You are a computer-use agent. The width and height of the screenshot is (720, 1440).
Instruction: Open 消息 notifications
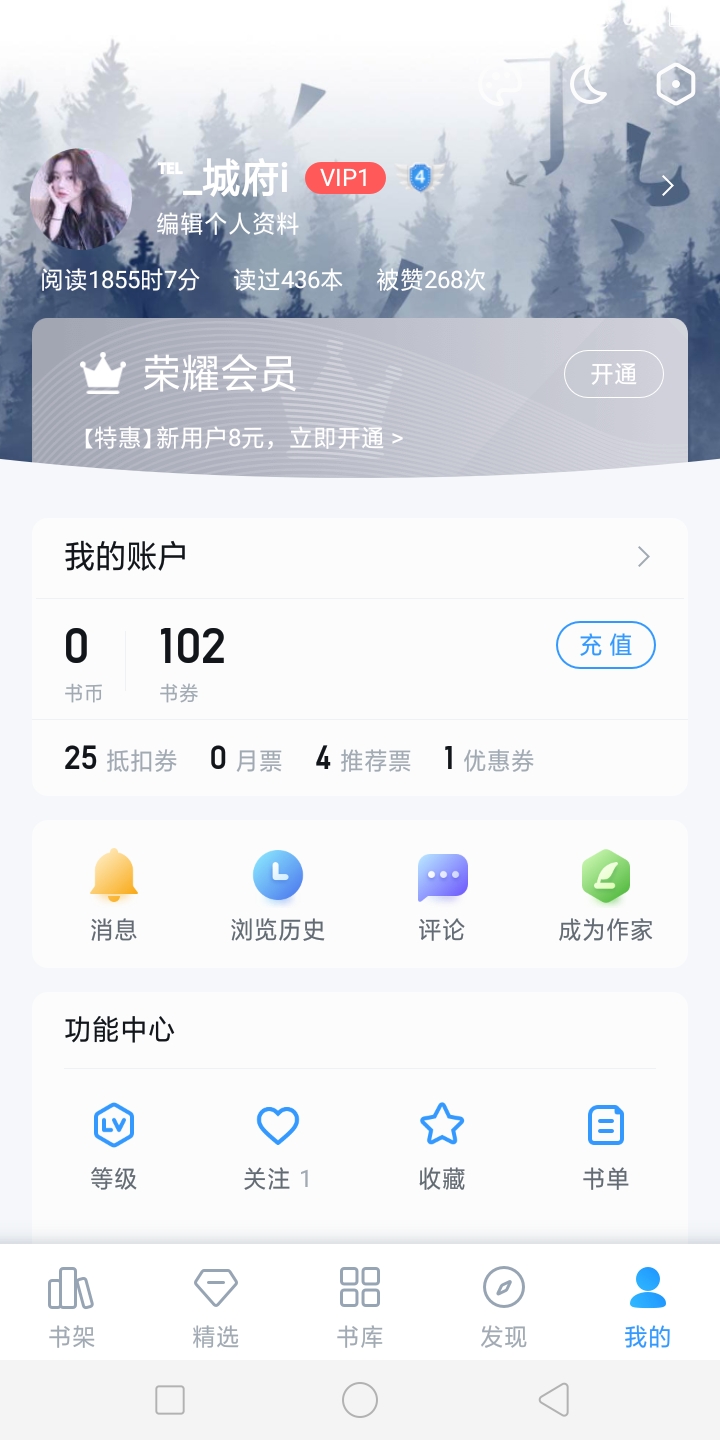point(114,895)
